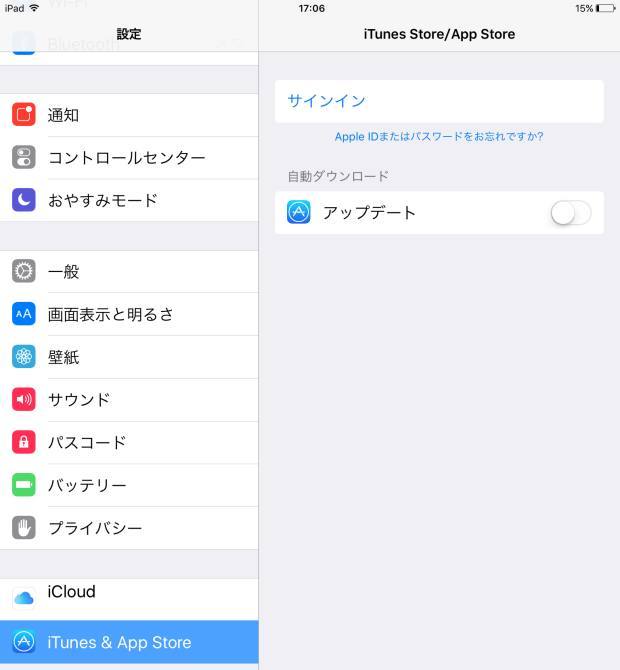Screen dimensions: 620x670
Task: Open 通知 settings
Action: click(x=129, y=115)
